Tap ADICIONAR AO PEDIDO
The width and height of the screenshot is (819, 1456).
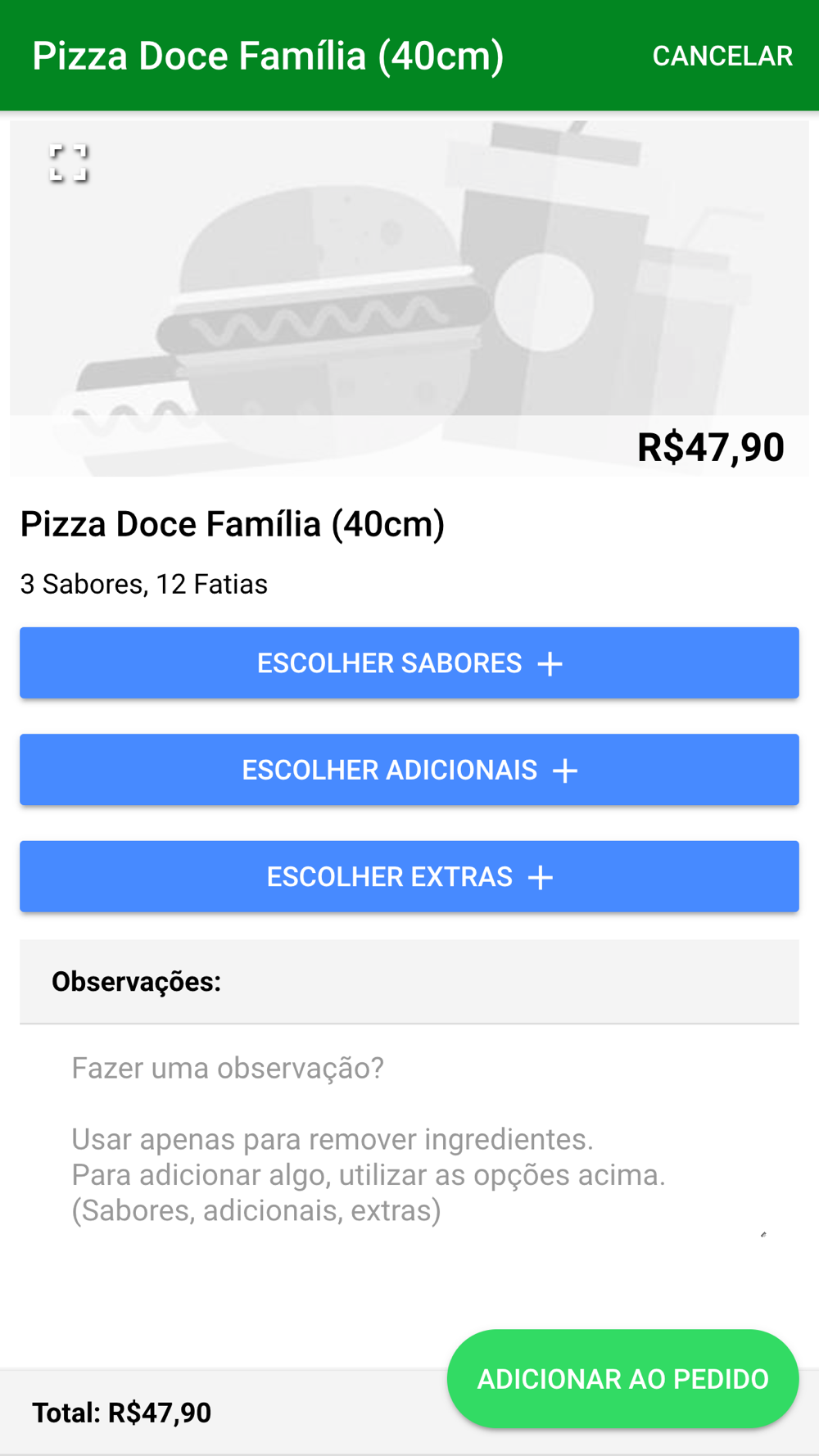622,1379
